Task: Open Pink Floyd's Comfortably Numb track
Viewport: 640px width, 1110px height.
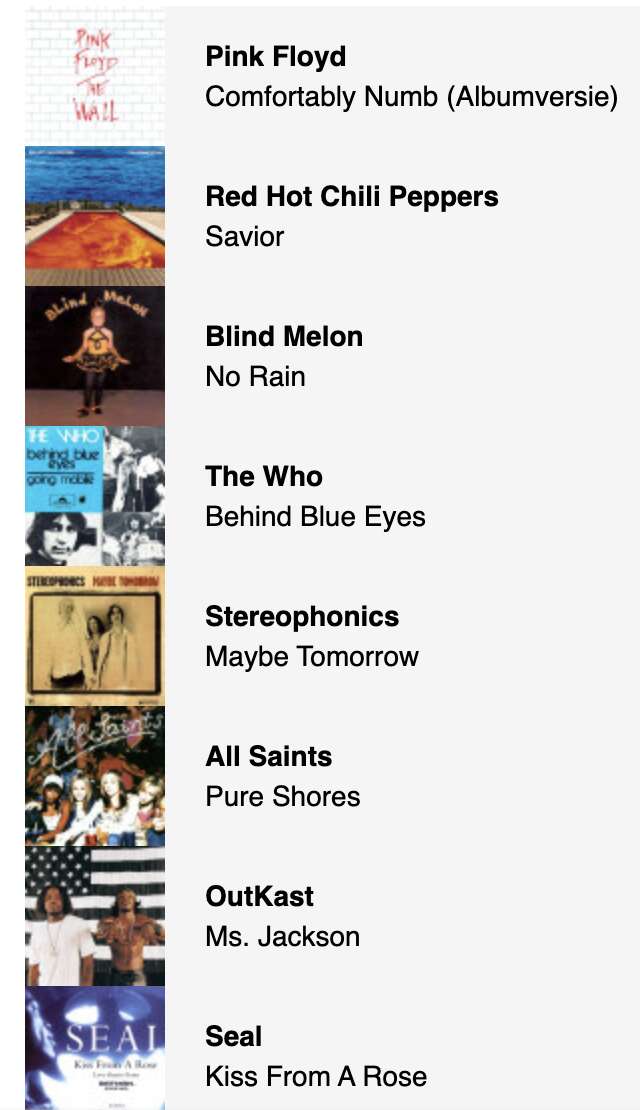Action: click(x=411, y=97)
